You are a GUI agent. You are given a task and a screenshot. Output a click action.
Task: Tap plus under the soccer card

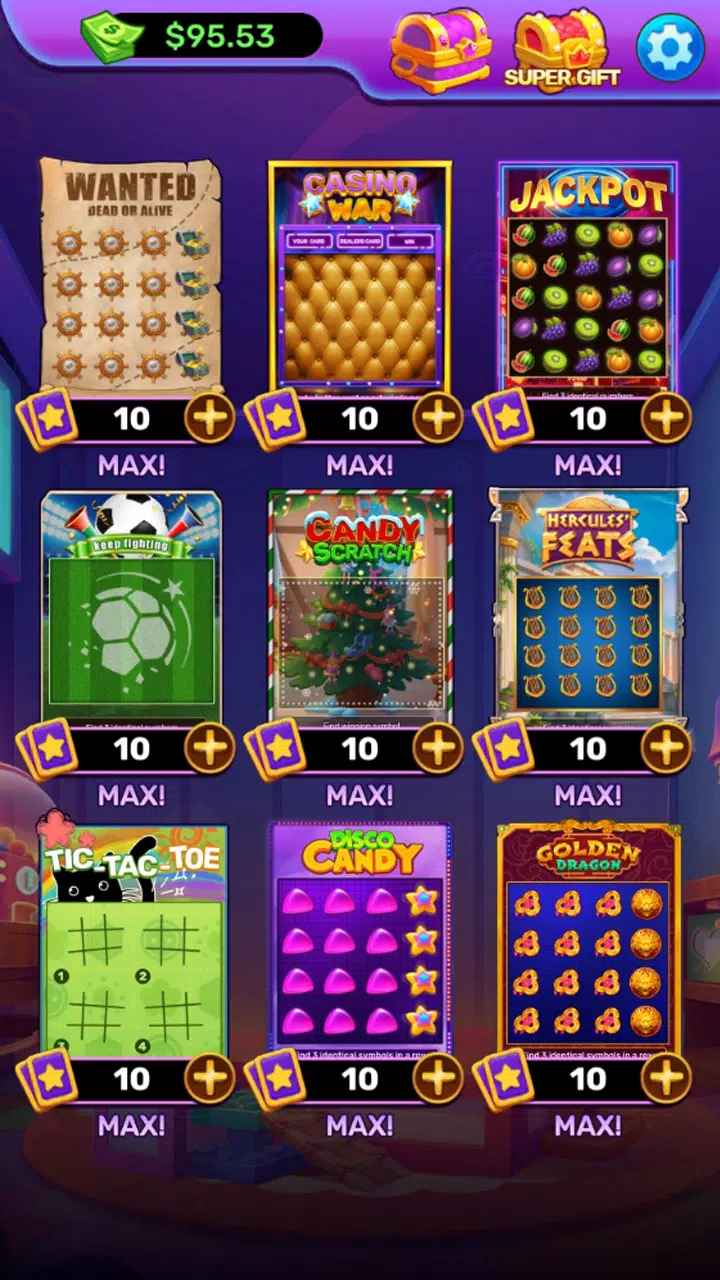[210, 748]
